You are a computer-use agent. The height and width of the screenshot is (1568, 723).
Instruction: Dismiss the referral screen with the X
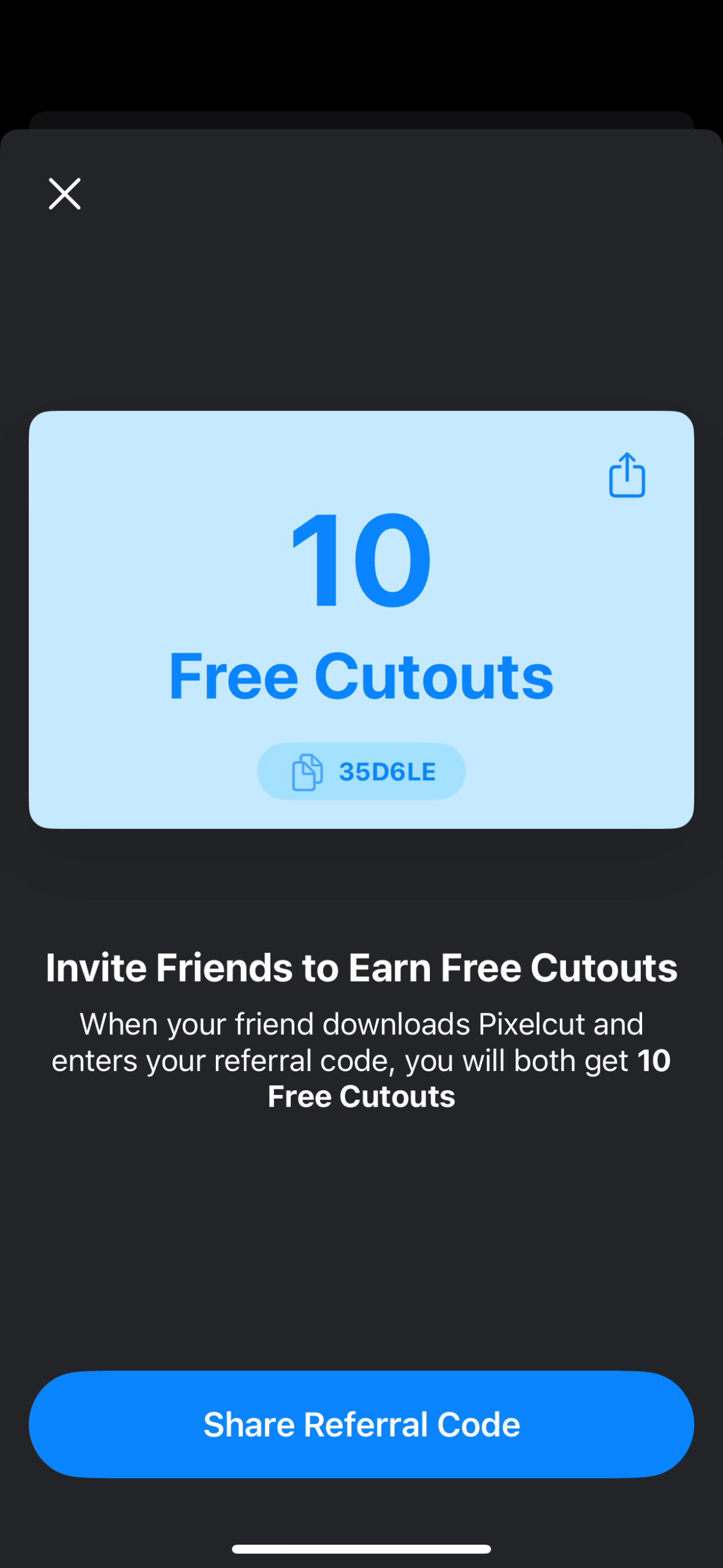pyautogui.click(x=64, y=194)
